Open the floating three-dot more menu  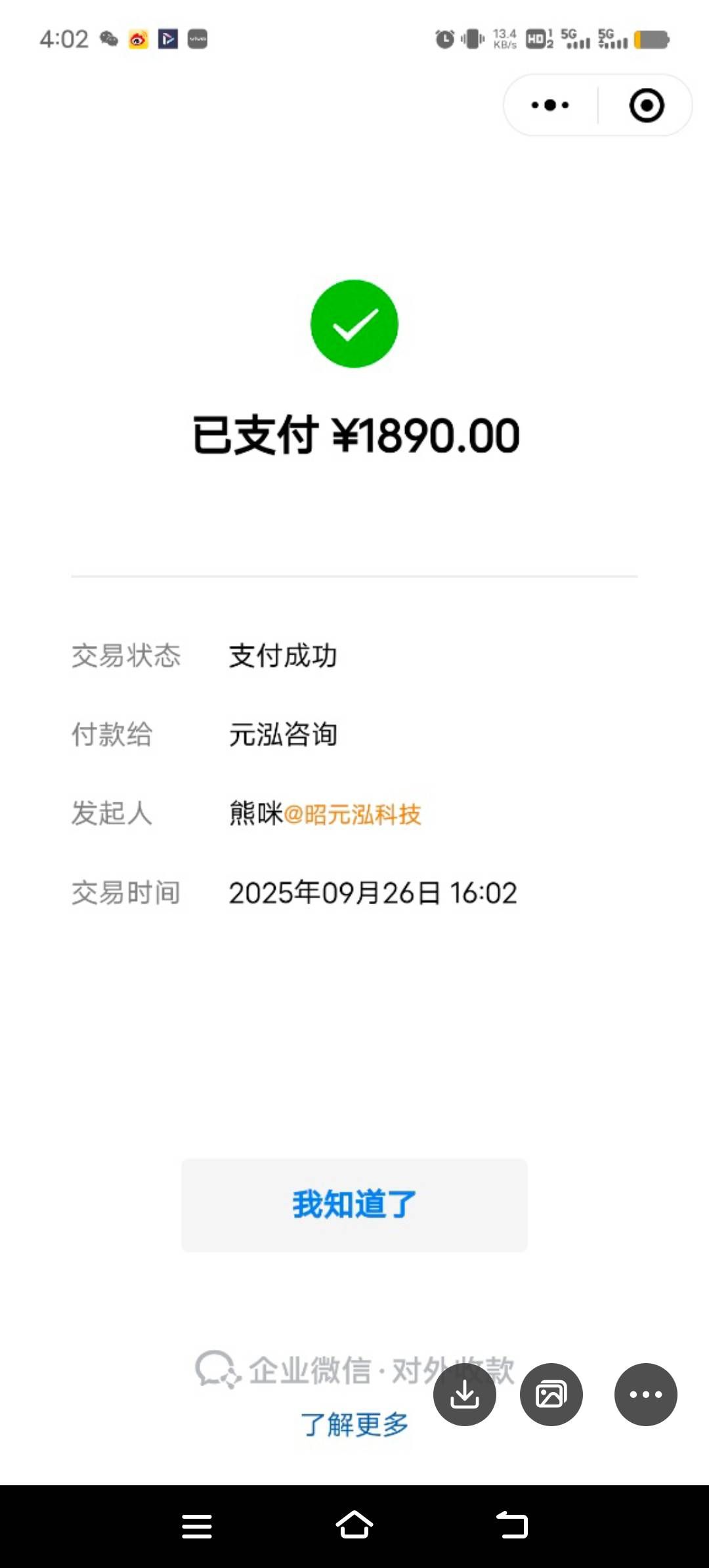(646, 1394)
